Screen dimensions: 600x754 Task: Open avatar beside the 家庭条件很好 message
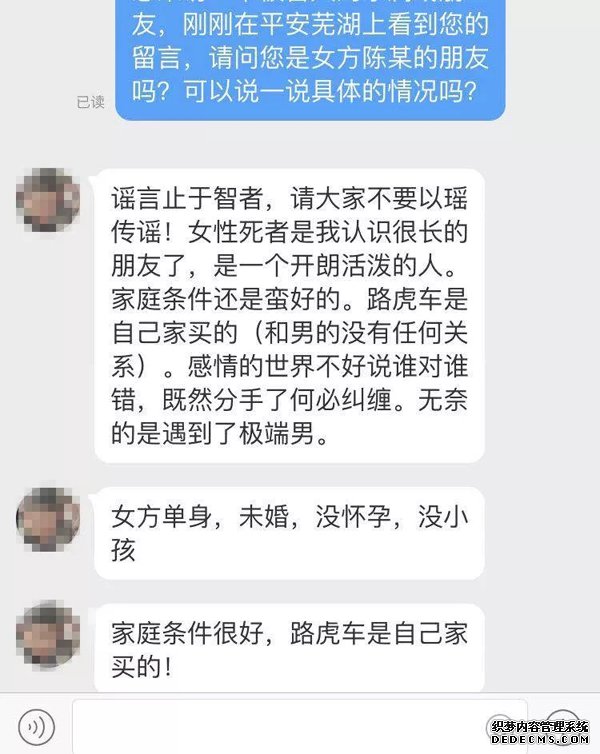point(48,634)
